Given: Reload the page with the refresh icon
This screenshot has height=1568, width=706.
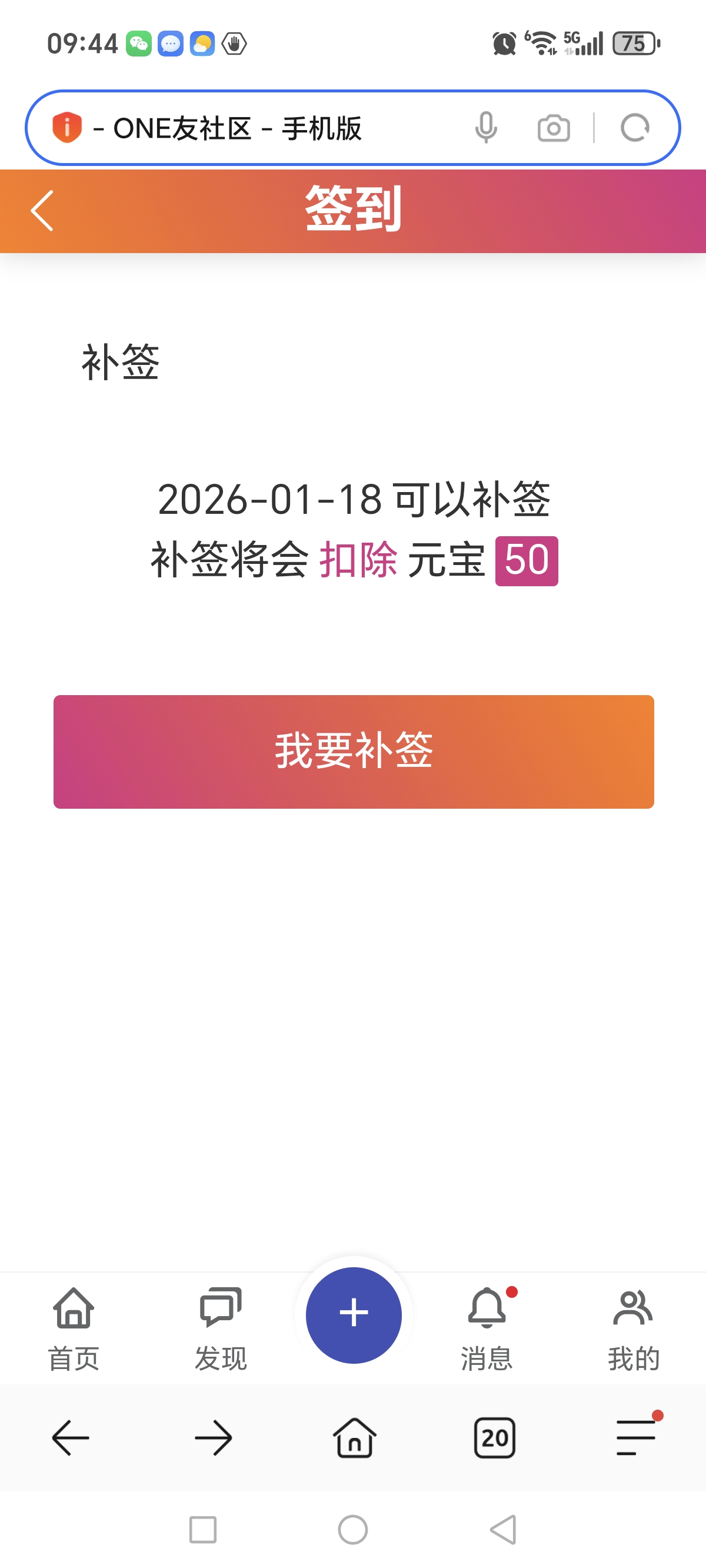Looking at the screenshot, I should [634, 128].
